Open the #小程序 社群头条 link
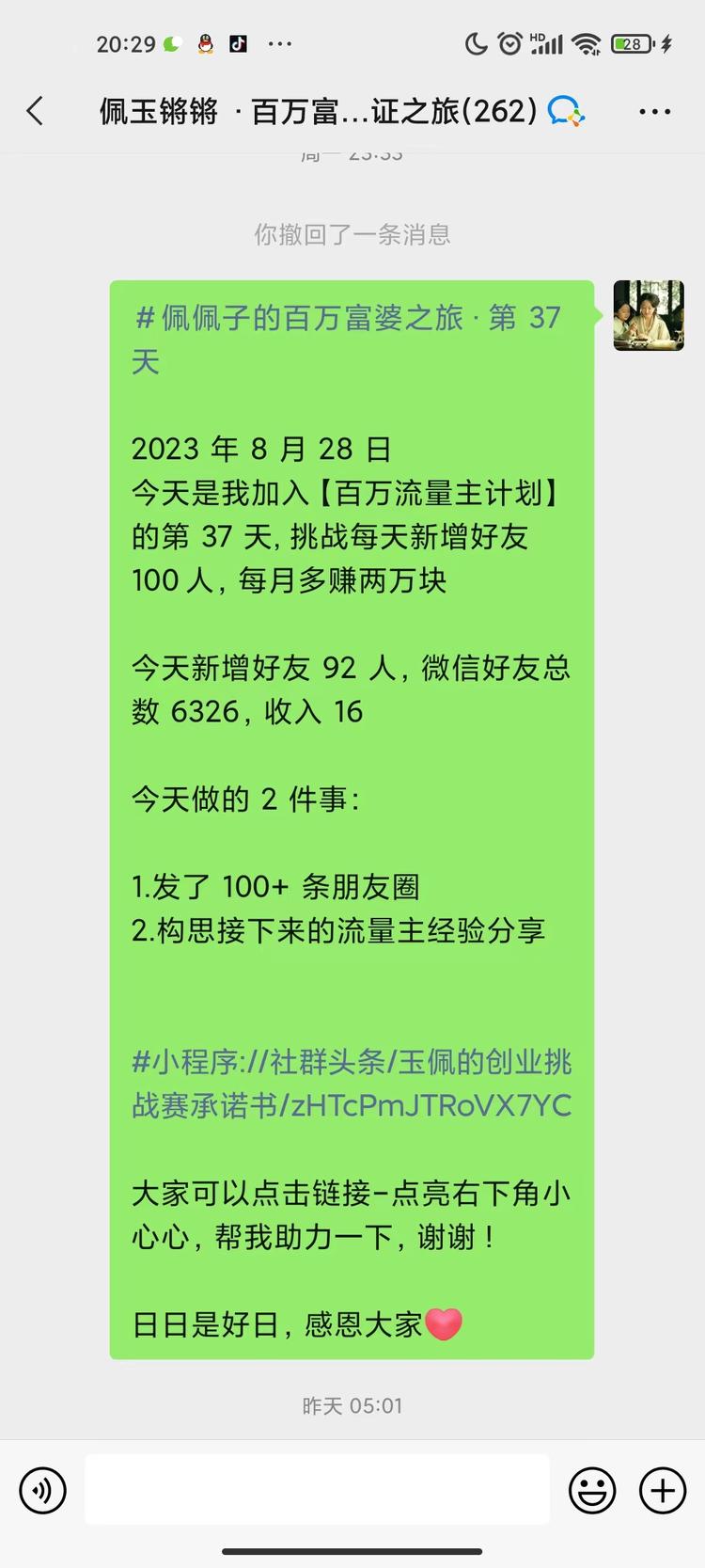This screenshot has width=705, height=1568. coord(352,1084)
